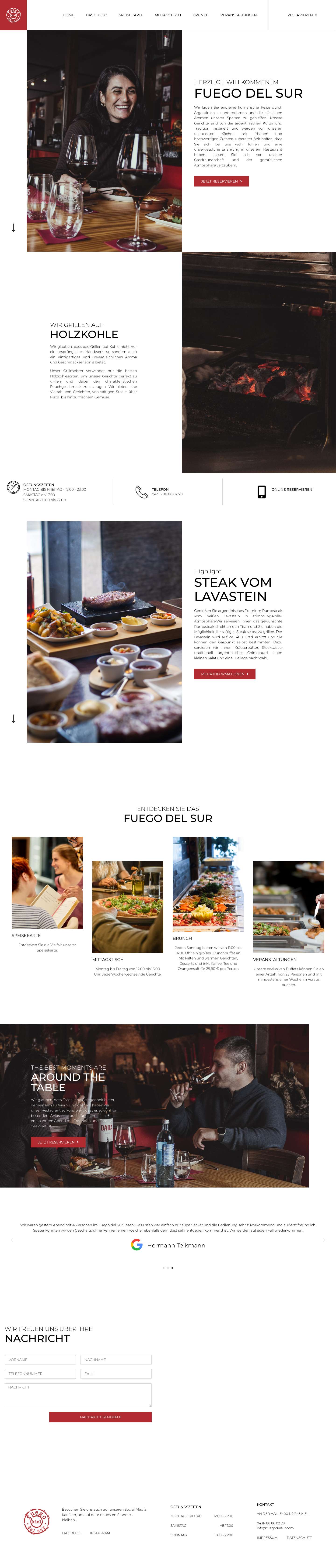Tap Mehr Informationen about Lavastein steak
The image size is (336, 1568).
tap(224, 674)
